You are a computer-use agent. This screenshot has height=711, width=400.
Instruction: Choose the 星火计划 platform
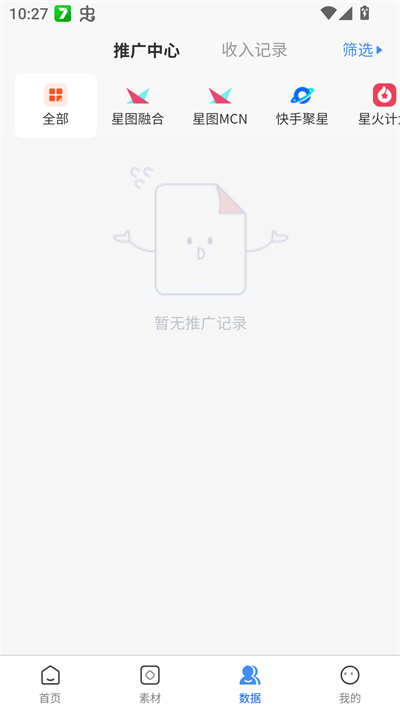pos(379,105)
